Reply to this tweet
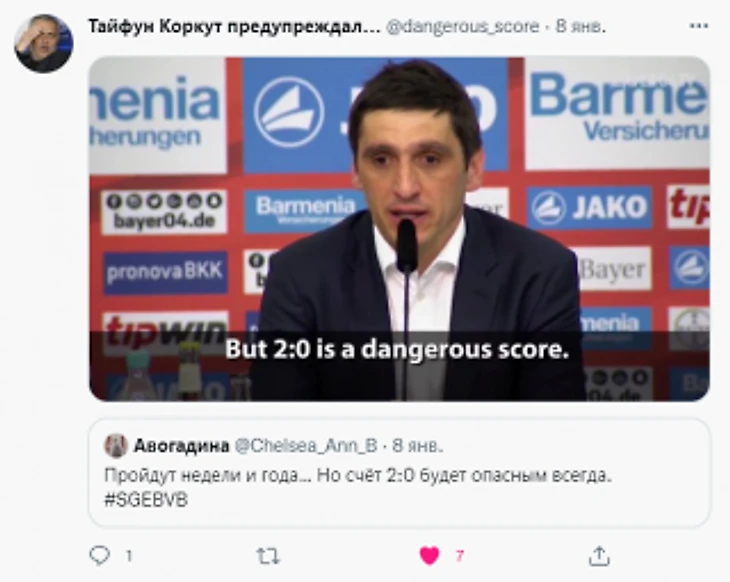The height and width of the screenshot is (582, 730). (100, 555)
